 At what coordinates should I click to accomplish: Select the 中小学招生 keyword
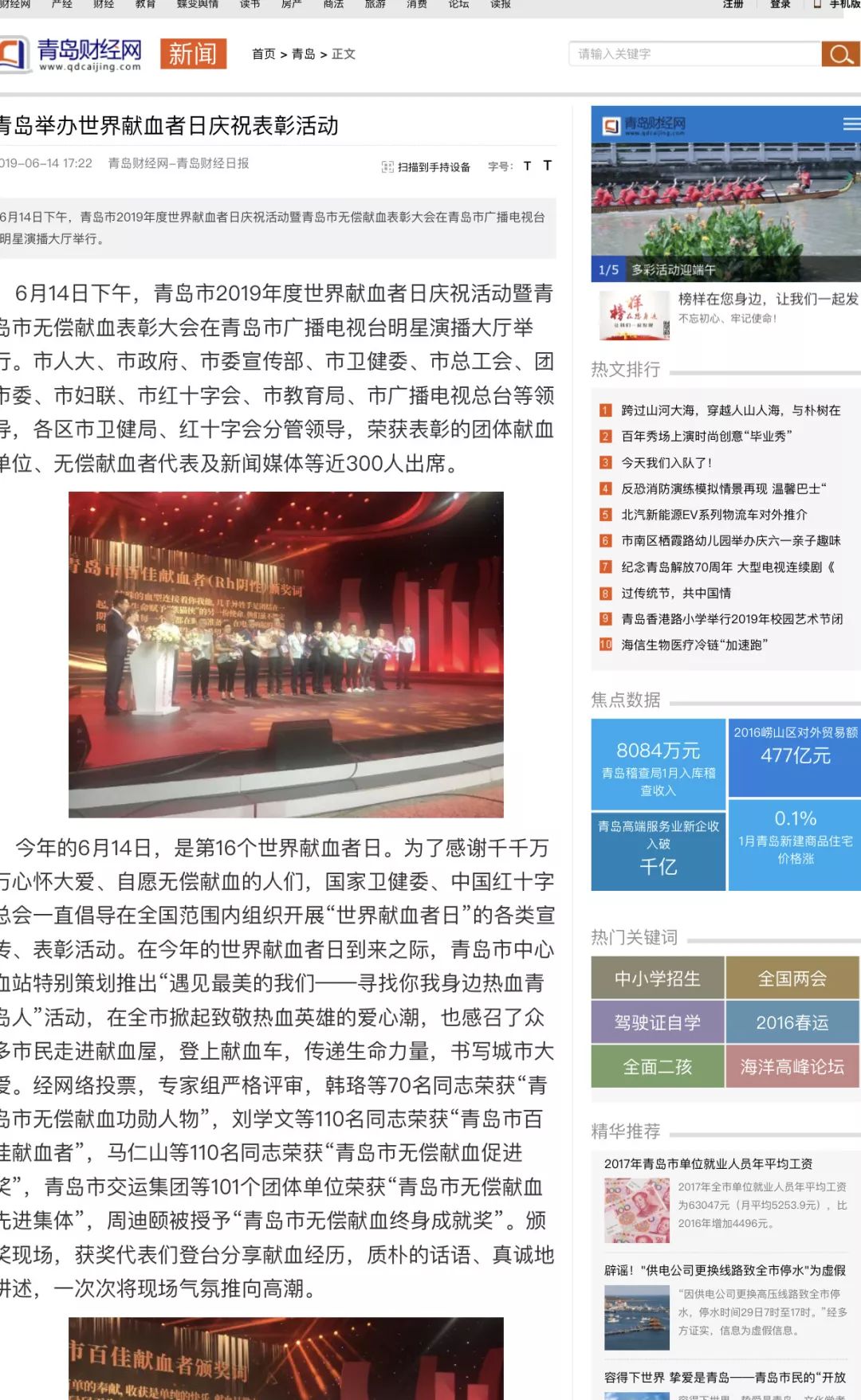(658, 978)
